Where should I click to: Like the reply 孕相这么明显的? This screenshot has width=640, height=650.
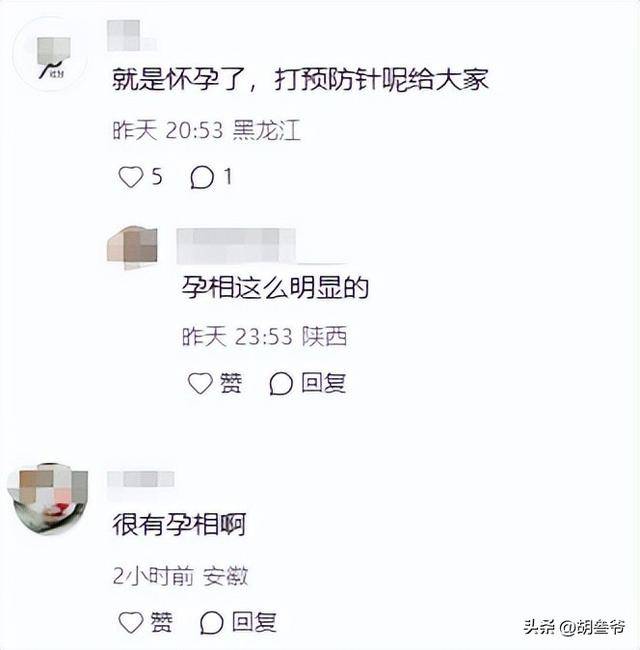coord(201,383)
